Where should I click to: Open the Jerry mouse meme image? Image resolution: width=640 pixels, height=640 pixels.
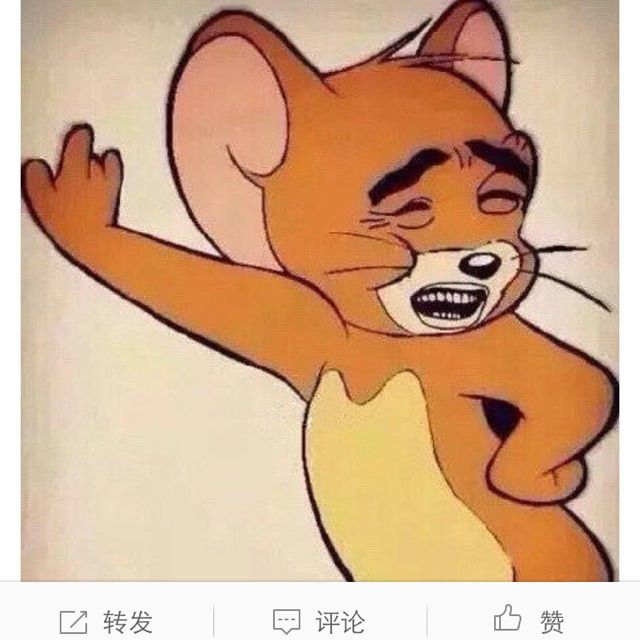(320, 290)
